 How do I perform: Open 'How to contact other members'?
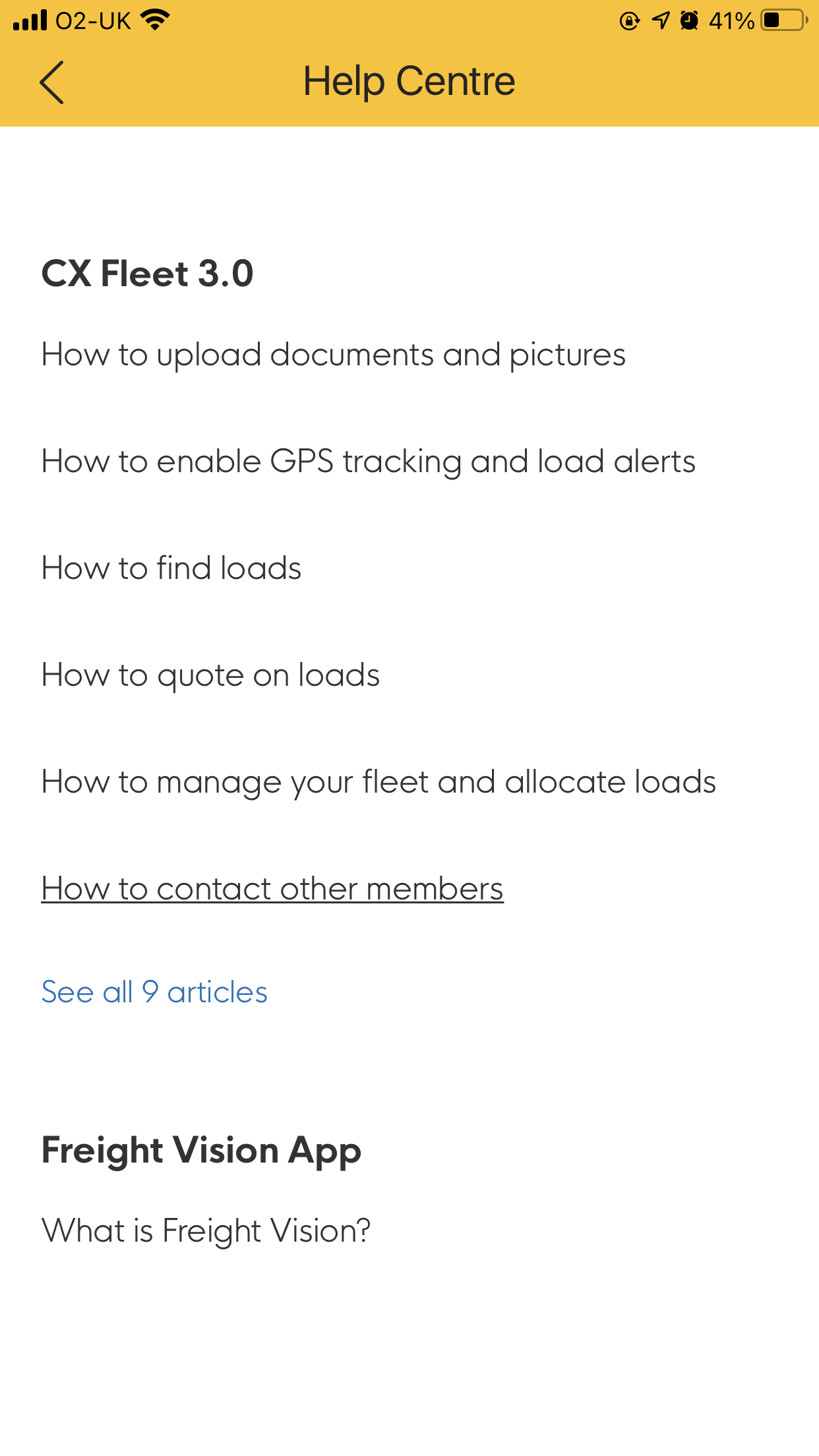click(272, 889)
